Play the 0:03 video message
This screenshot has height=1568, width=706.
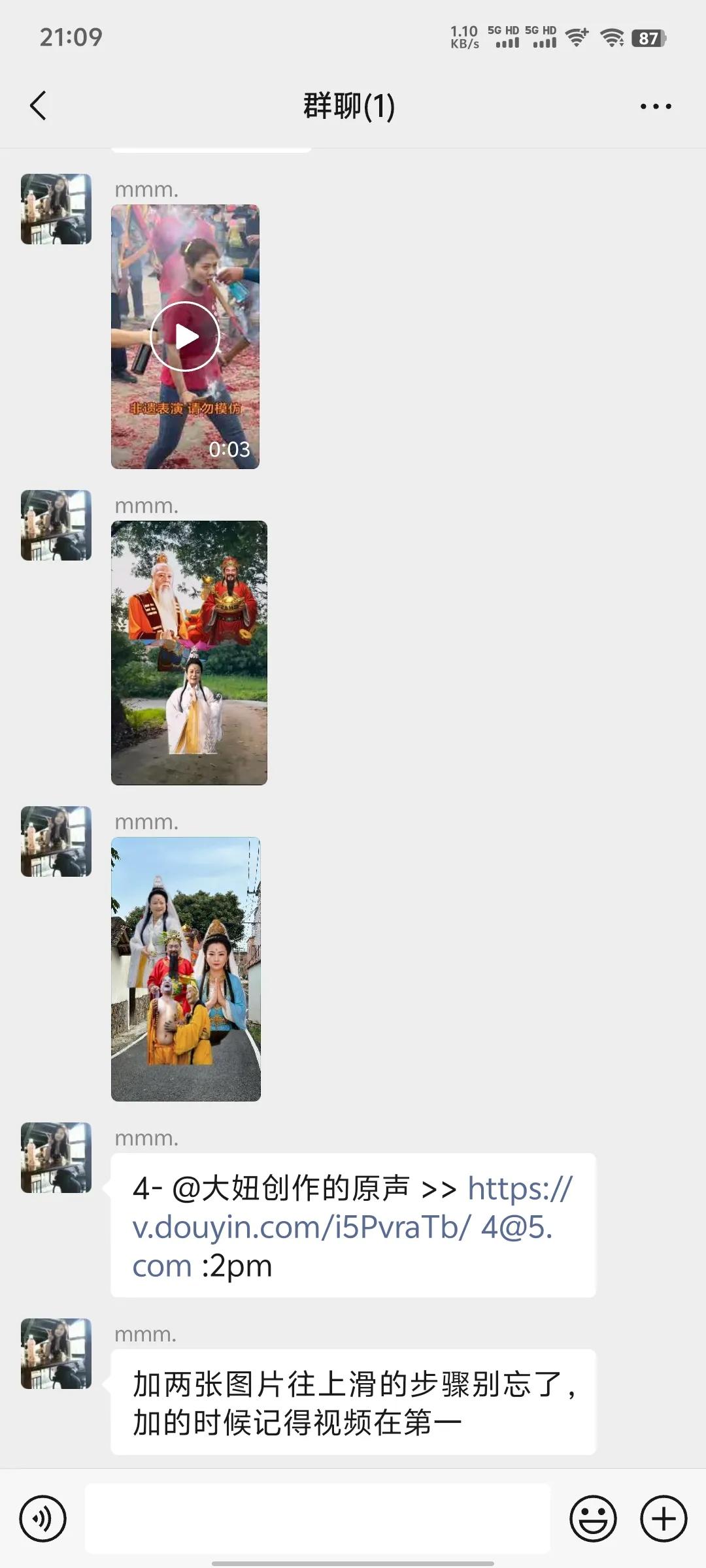pos(185,336)
